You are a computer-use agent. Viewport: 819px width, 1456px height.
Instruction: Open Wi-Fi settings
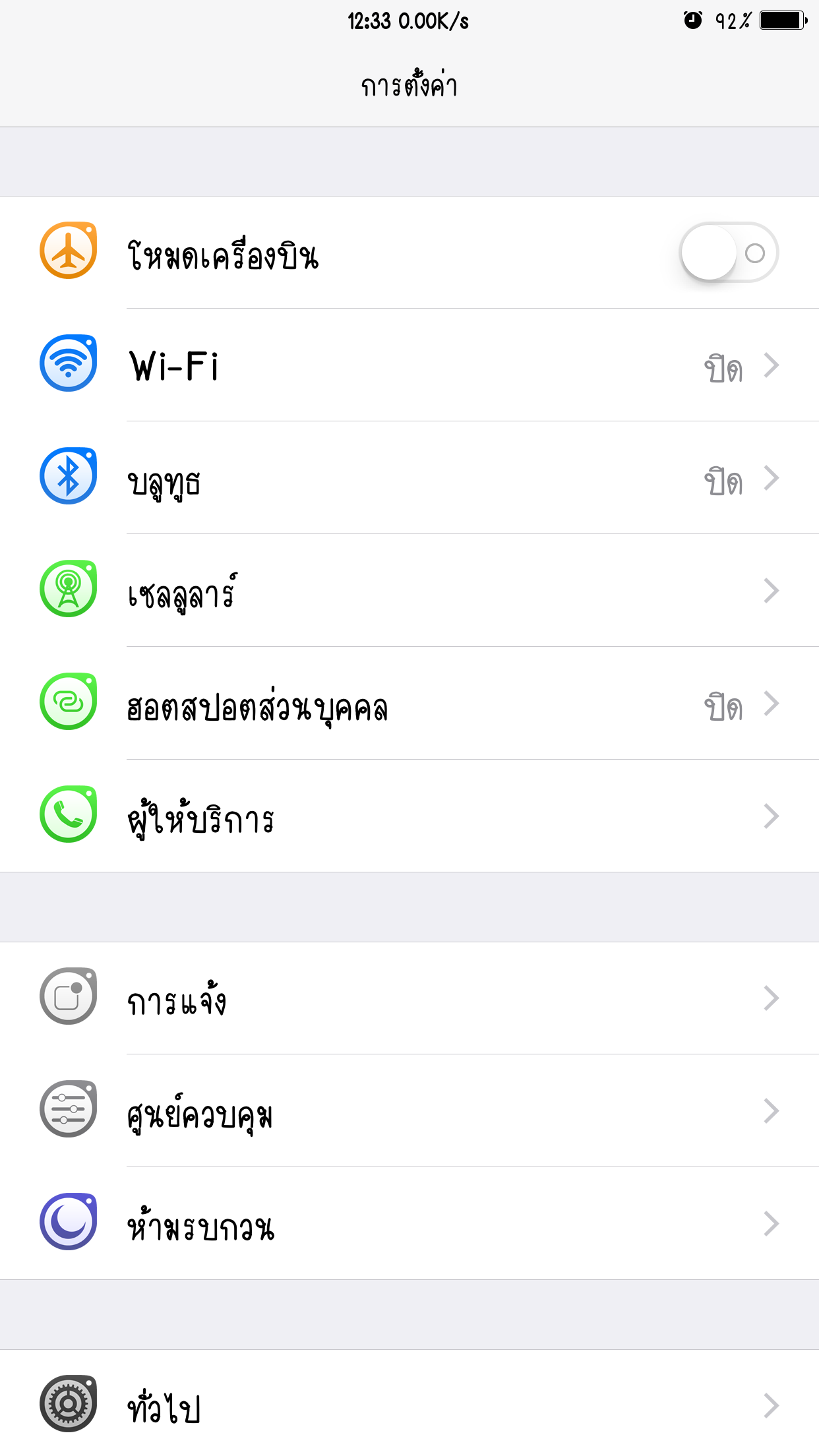409,365
